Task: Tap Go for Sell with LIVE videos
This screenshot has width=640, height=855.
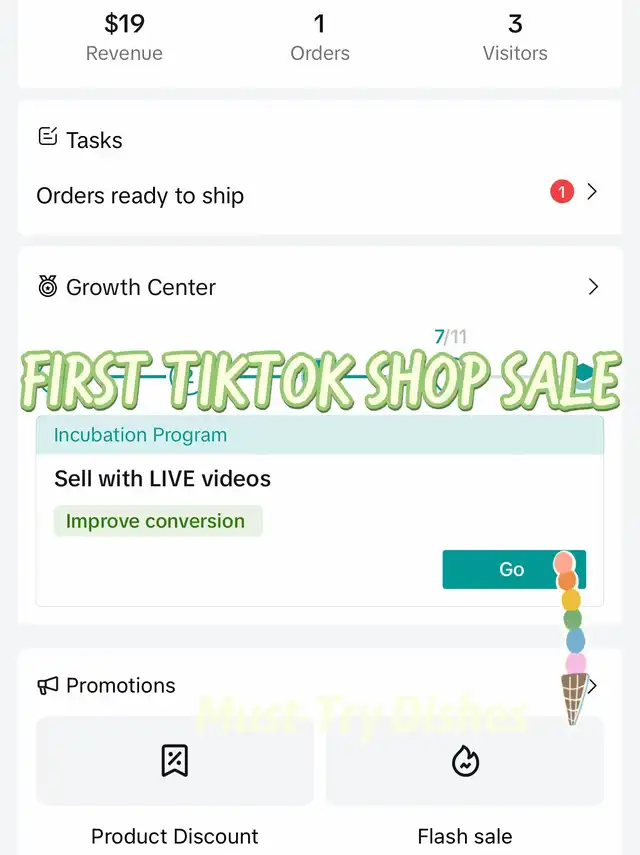Action: (511, 569)
